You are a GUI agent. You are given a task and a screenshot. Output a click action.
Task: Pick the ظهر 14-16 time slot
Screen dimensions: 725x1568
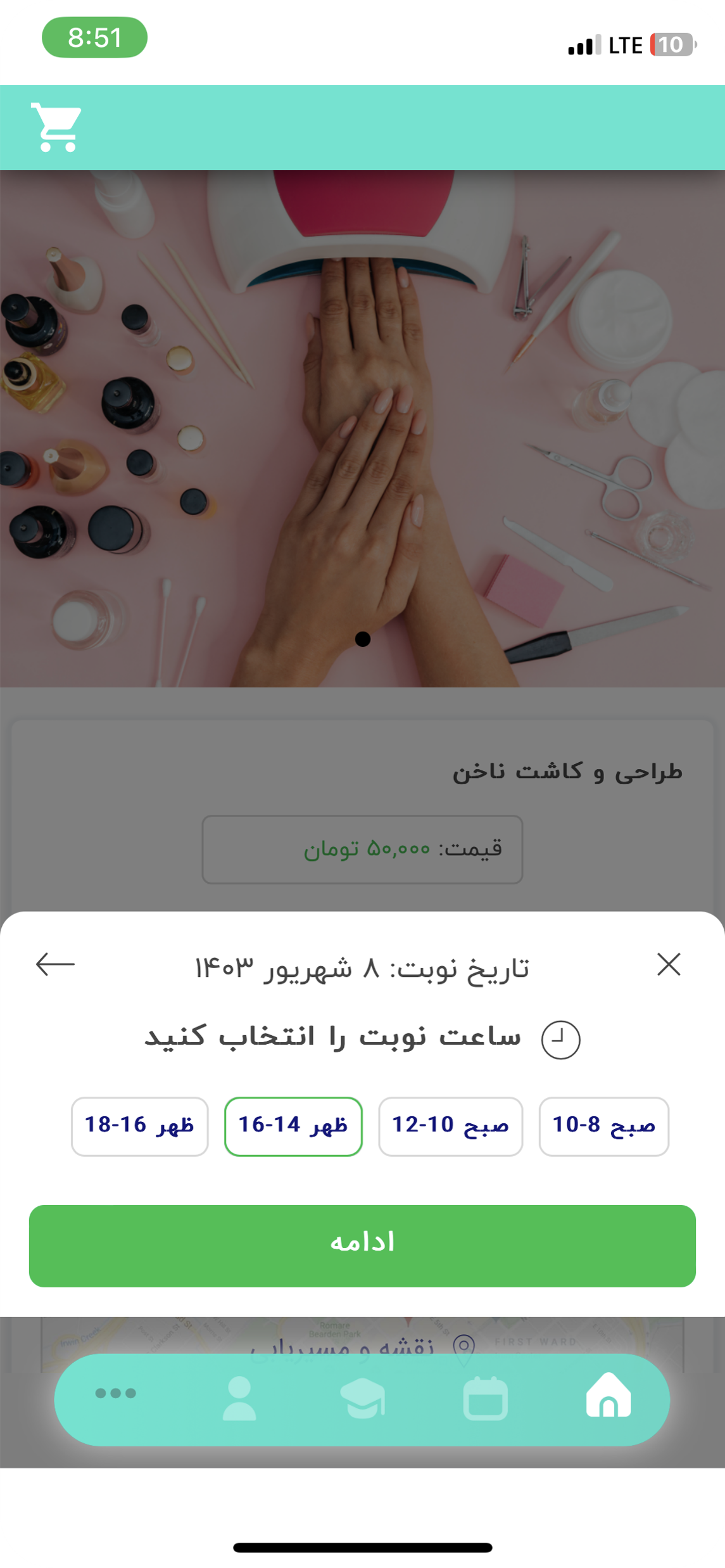[293, 1126]
